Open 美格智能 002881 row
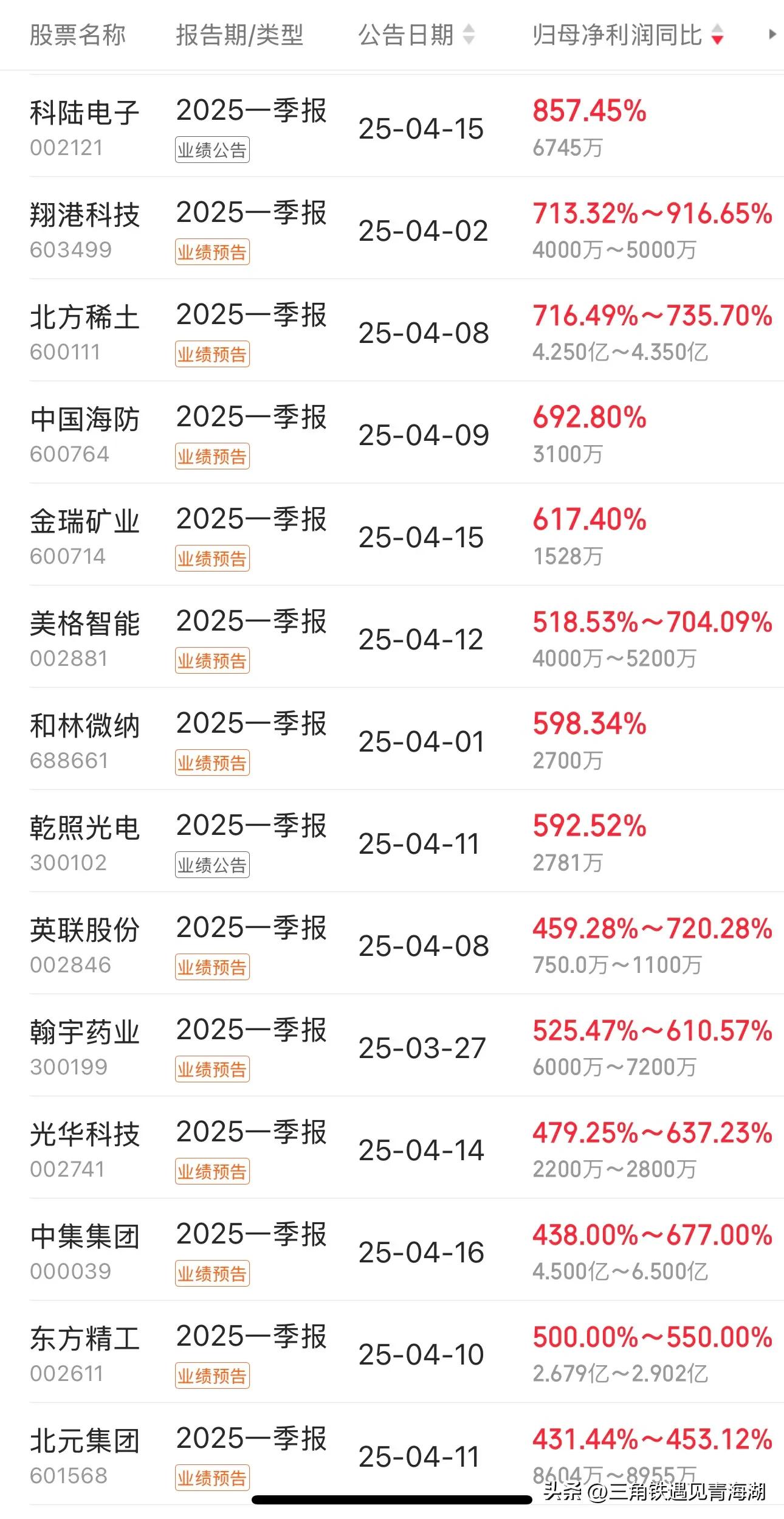Viewport: 784px width, 1519px height. [392, 637]
